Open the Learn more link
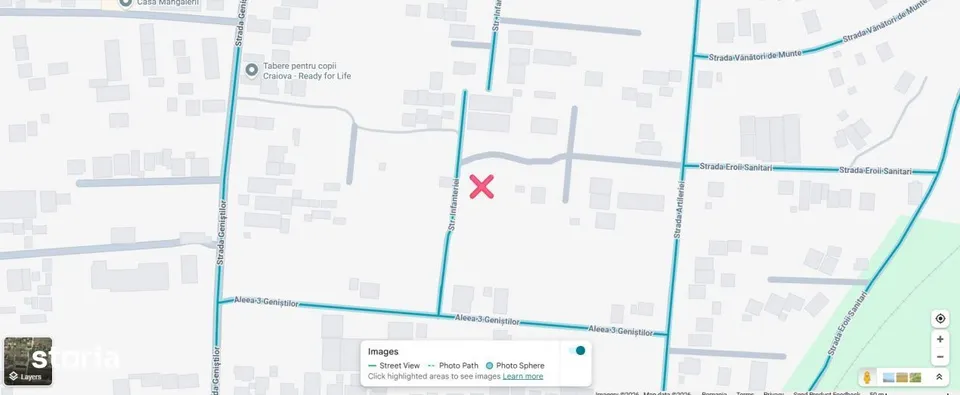This screenshot has width=960, height=395. tap(522, 376)
